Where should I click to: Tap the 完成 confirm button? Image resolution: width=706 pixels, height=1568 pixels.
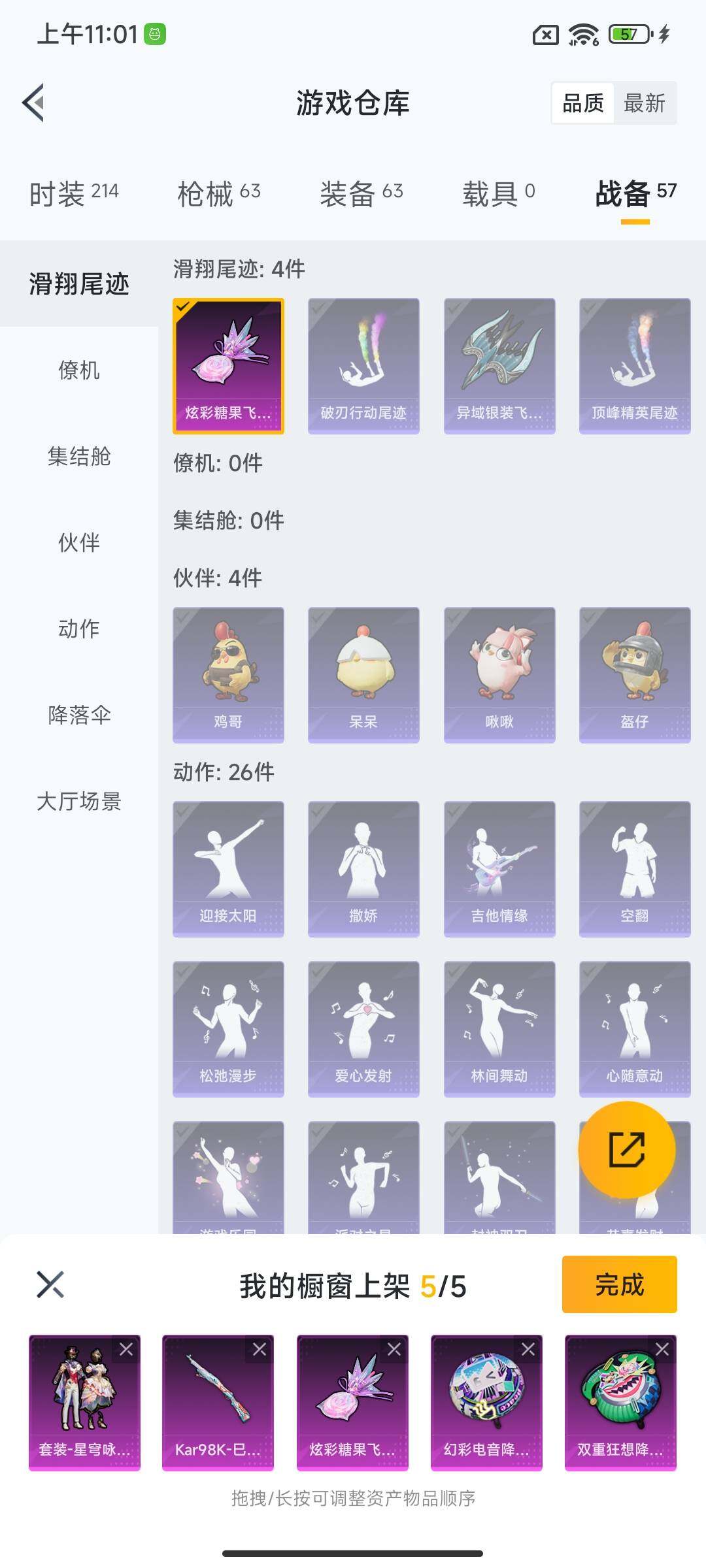tap(617, 1285)
